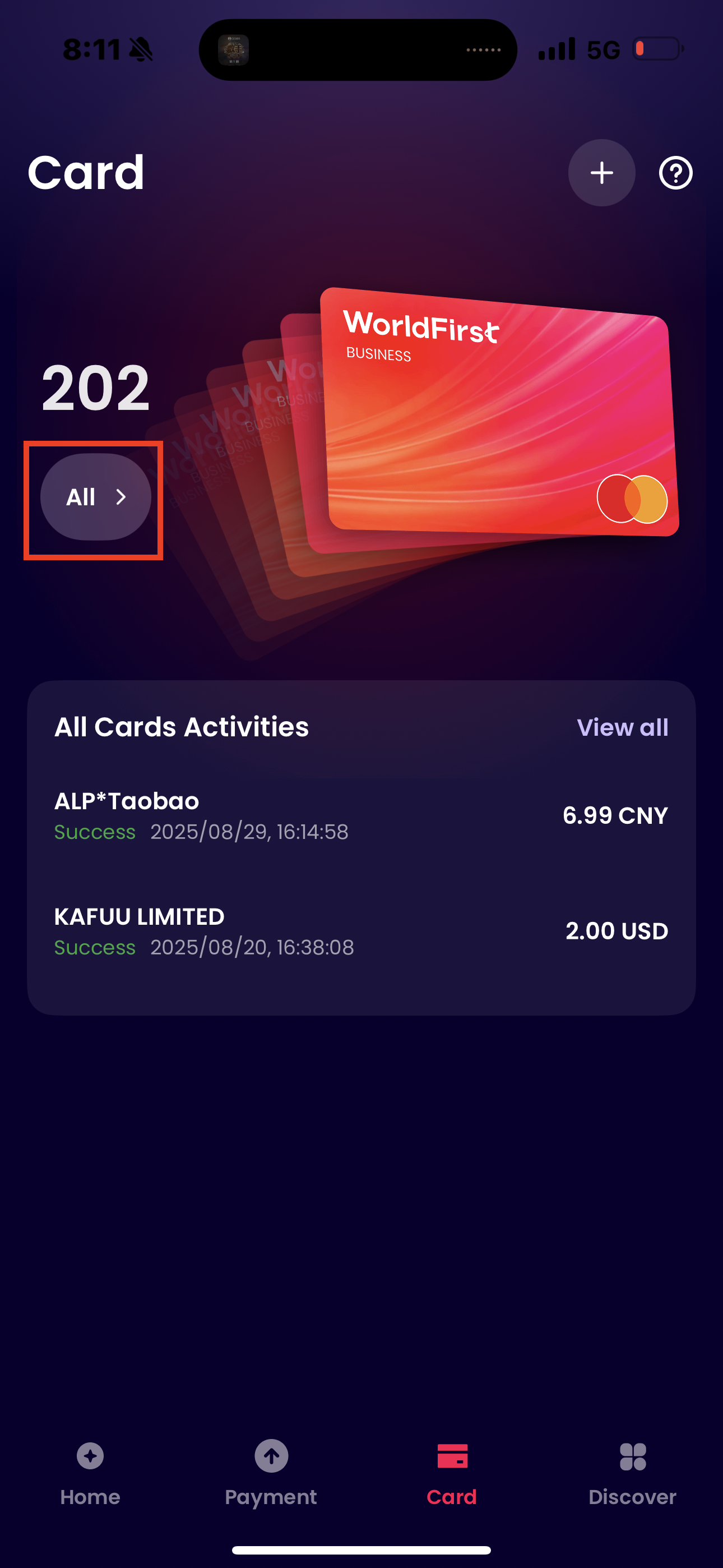Add a new card with plus button

click(x=601, y=173)
